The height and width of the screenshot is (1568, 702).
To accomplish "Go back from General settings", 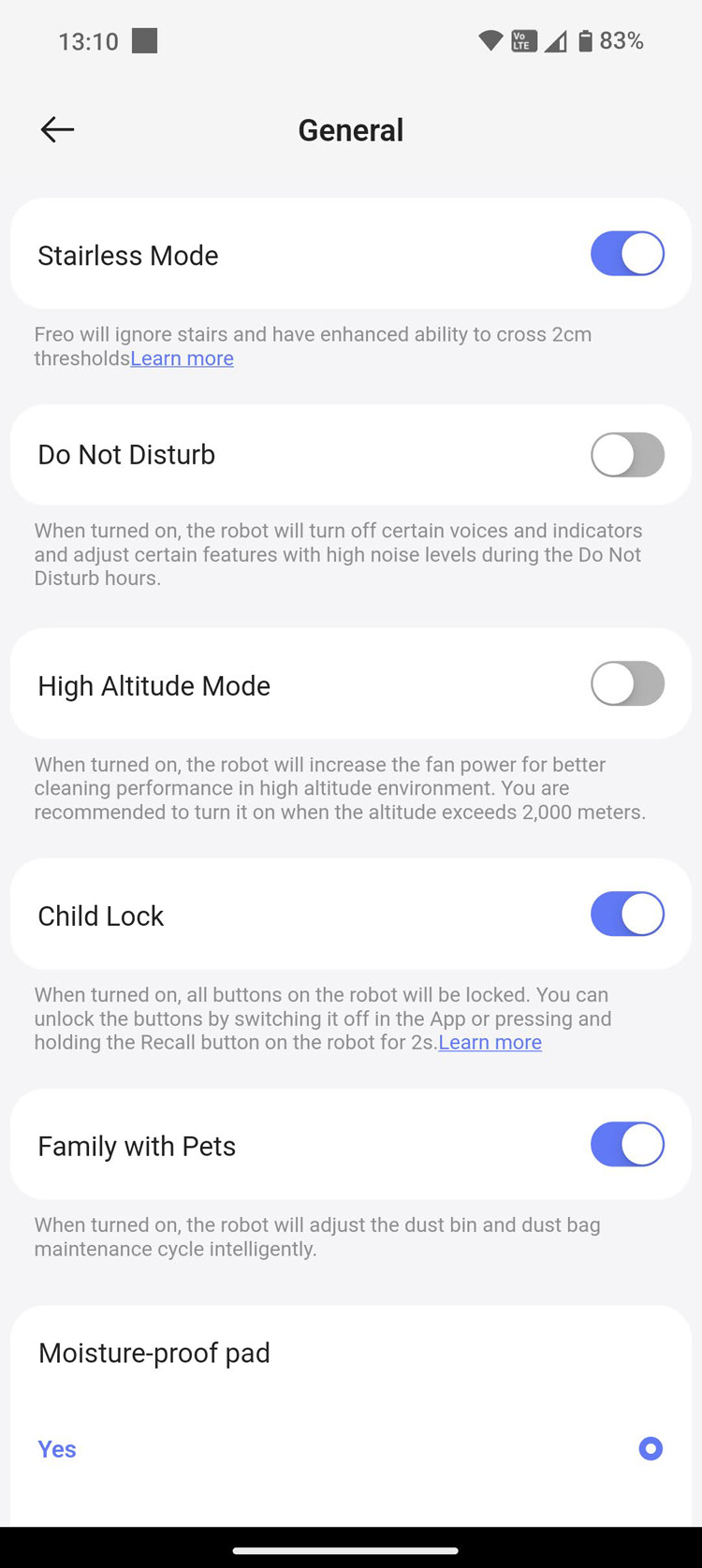I will pyautogui.click(x=57, y=129).
